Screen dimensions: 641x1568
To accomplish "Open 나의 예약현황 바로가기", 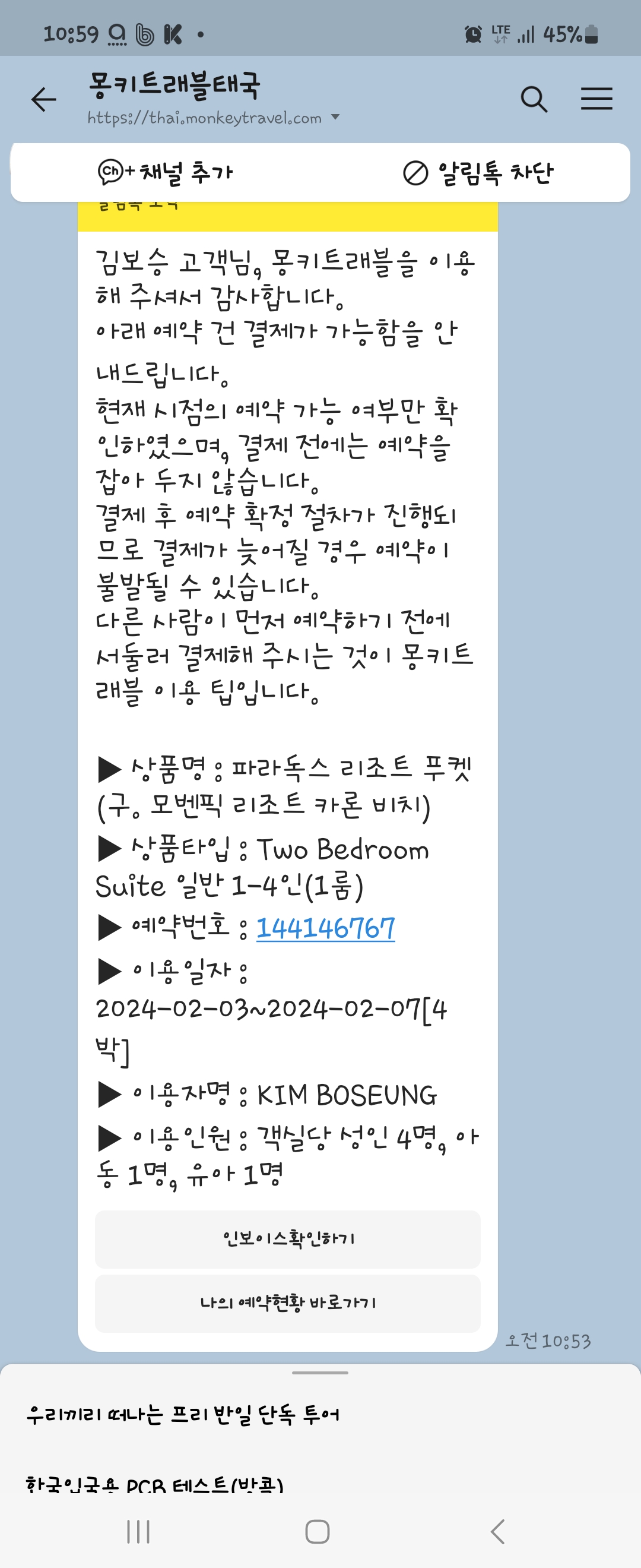I will pos(288,1303).
